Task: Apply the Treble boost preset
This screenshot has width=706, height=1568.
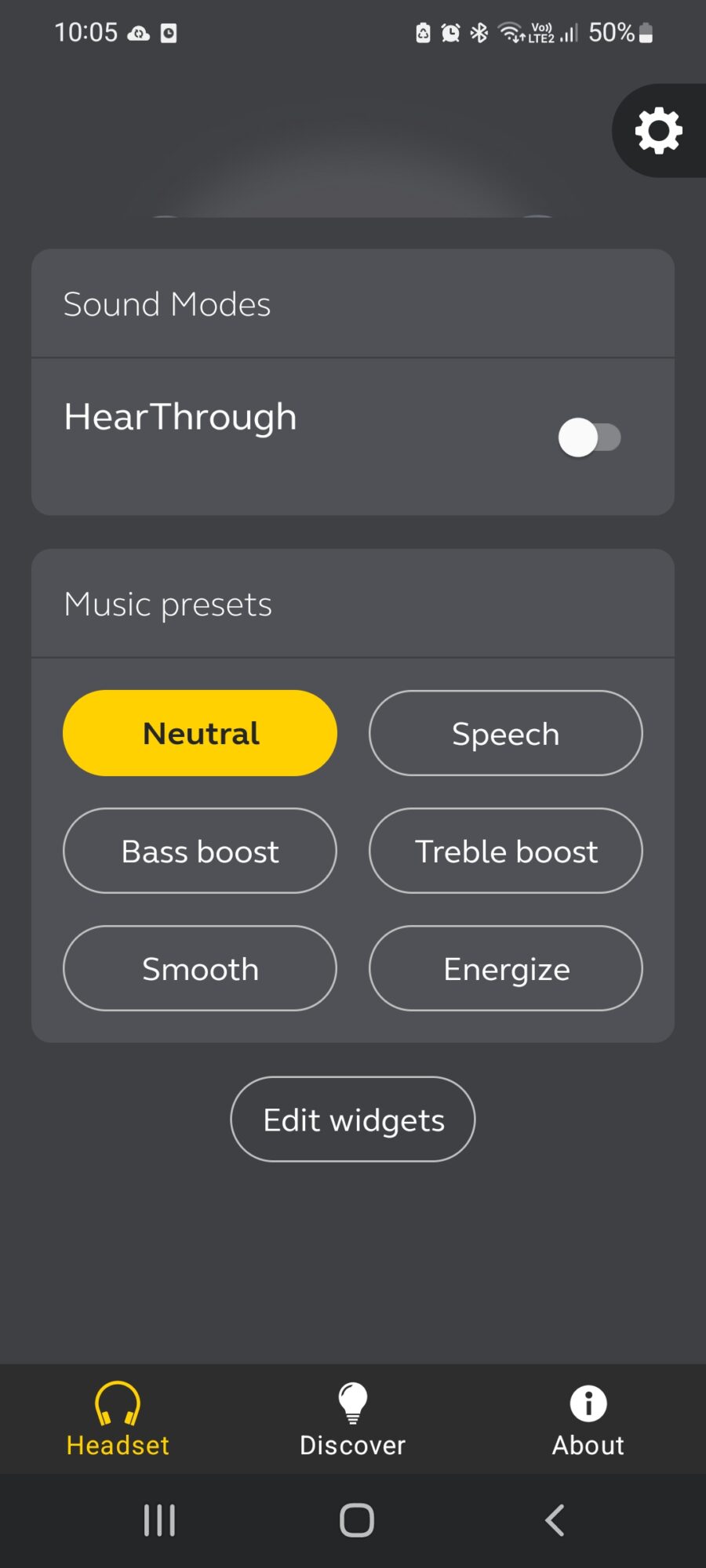Action: click(506, 851)
